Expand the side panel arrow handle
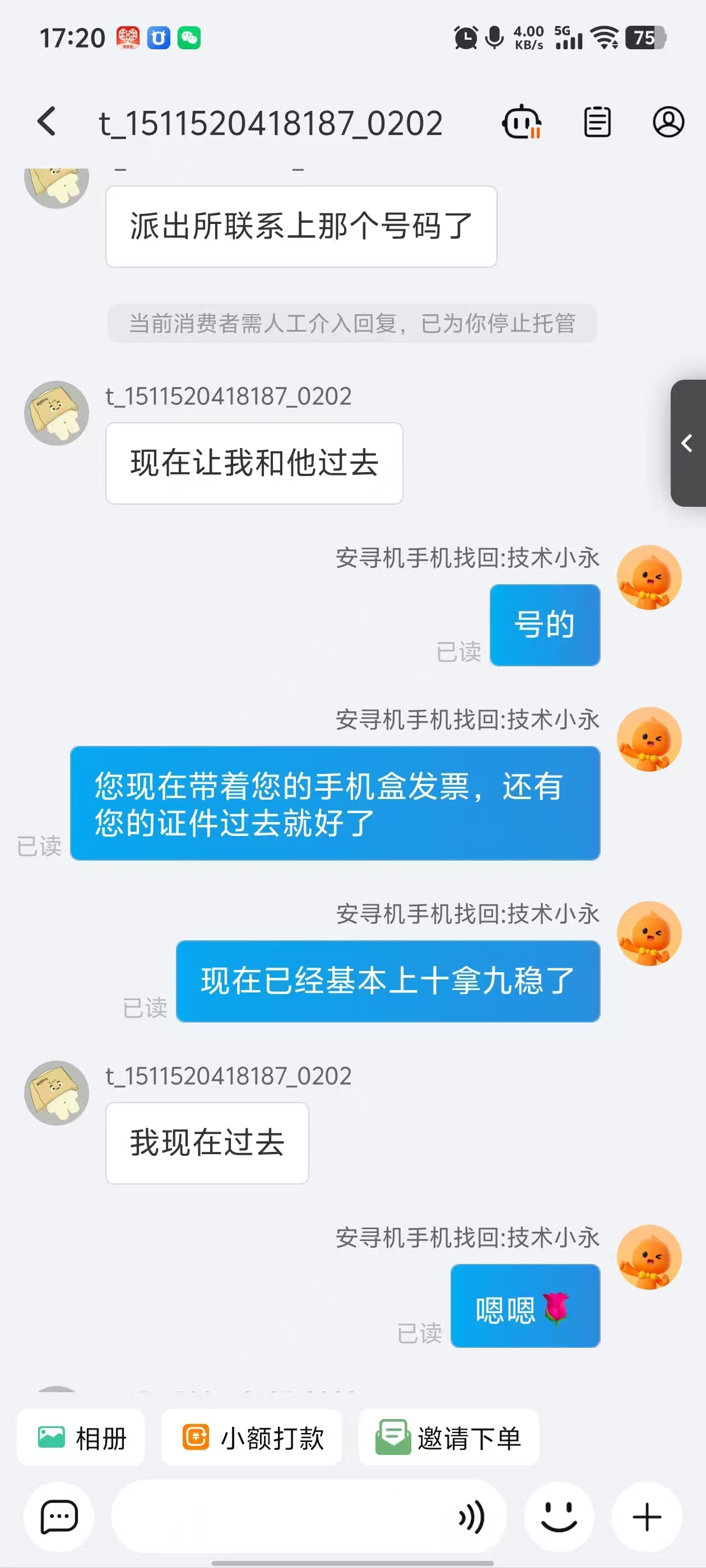Image resolution: width=706 pixels, height=1568 pixels. pos(688,443)
